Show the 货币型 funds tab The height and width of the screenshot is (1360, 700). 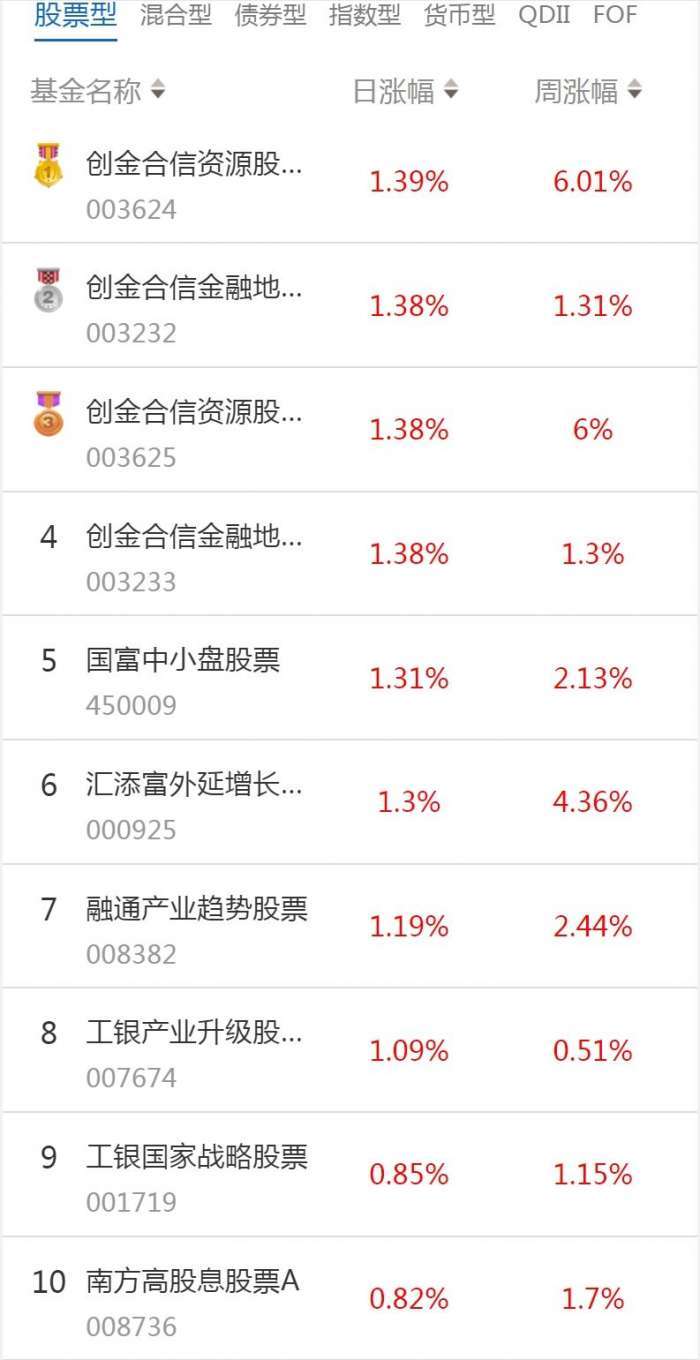[x=459, y=15]
